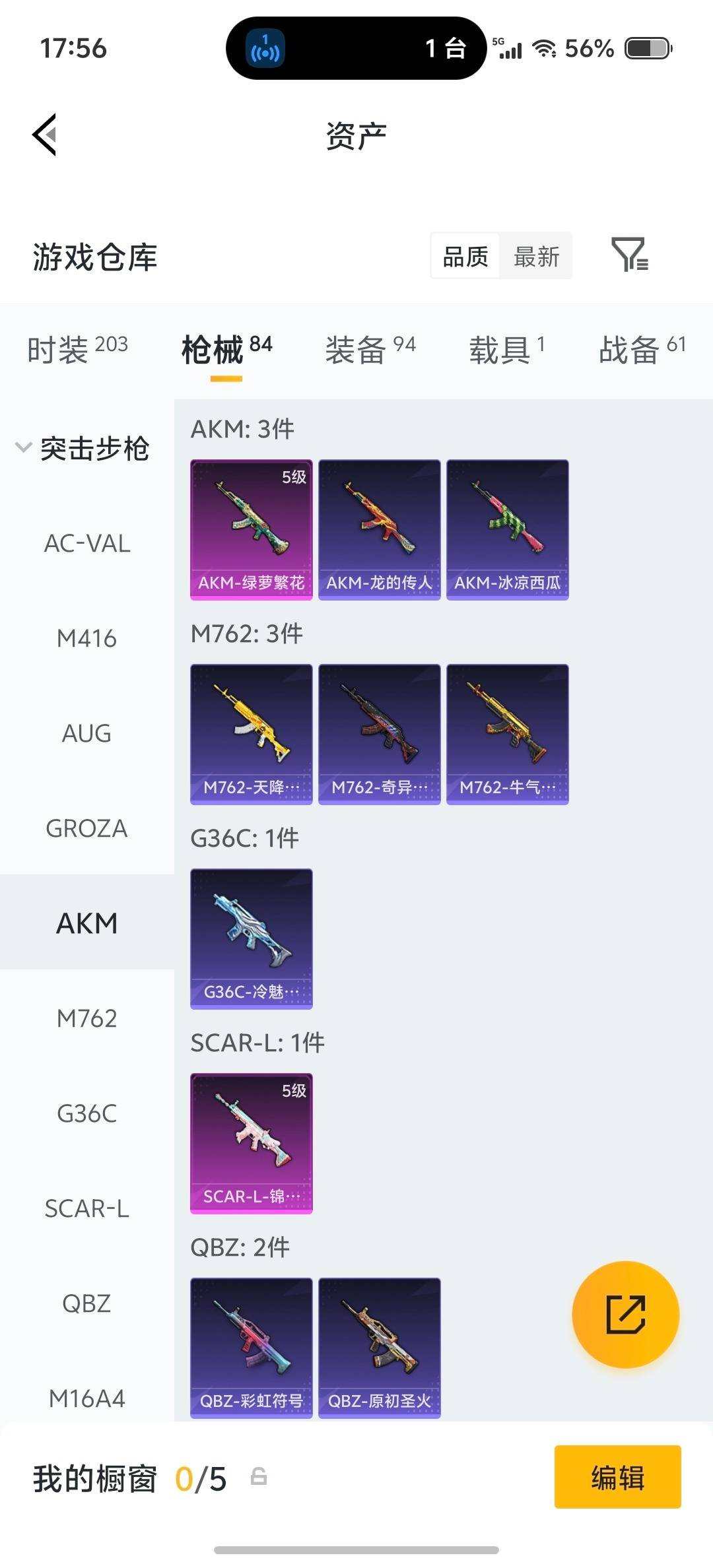Click the lock icon beside 我的橱窗

257,1478
